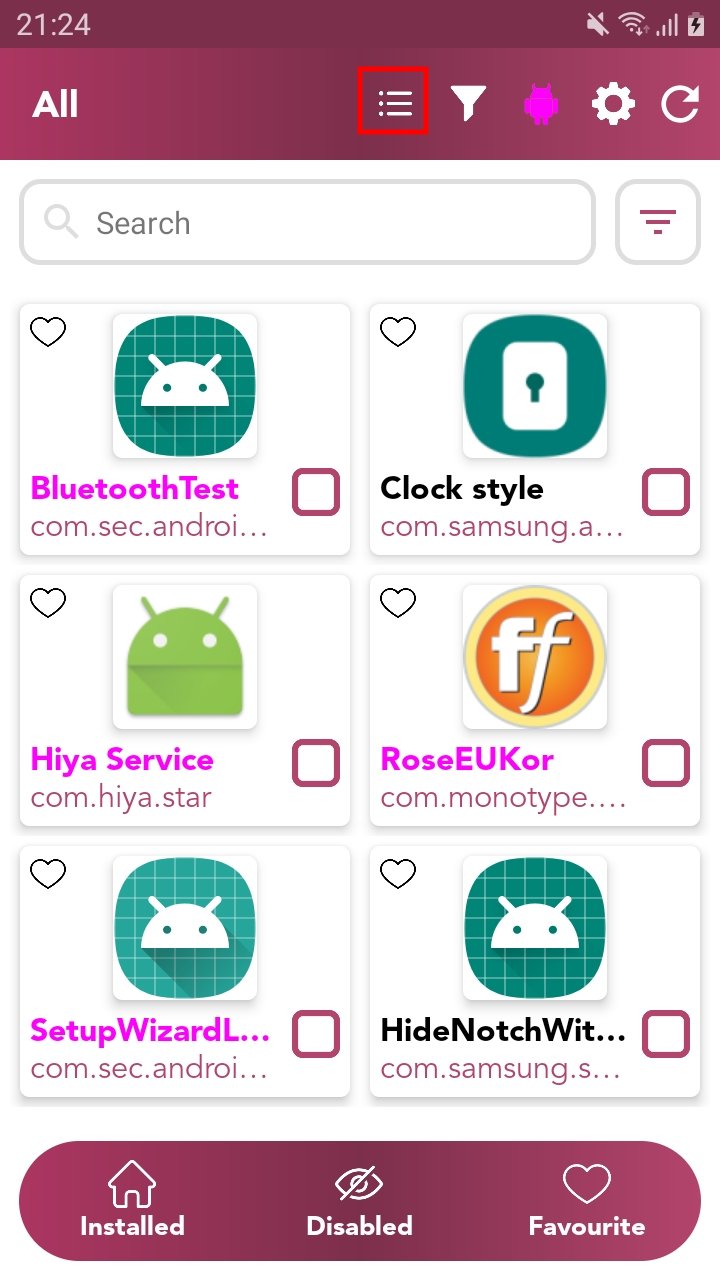Switch to the Favourite tab
The height and width of the screenshot is (1280, 720).
pos(587,1201)
